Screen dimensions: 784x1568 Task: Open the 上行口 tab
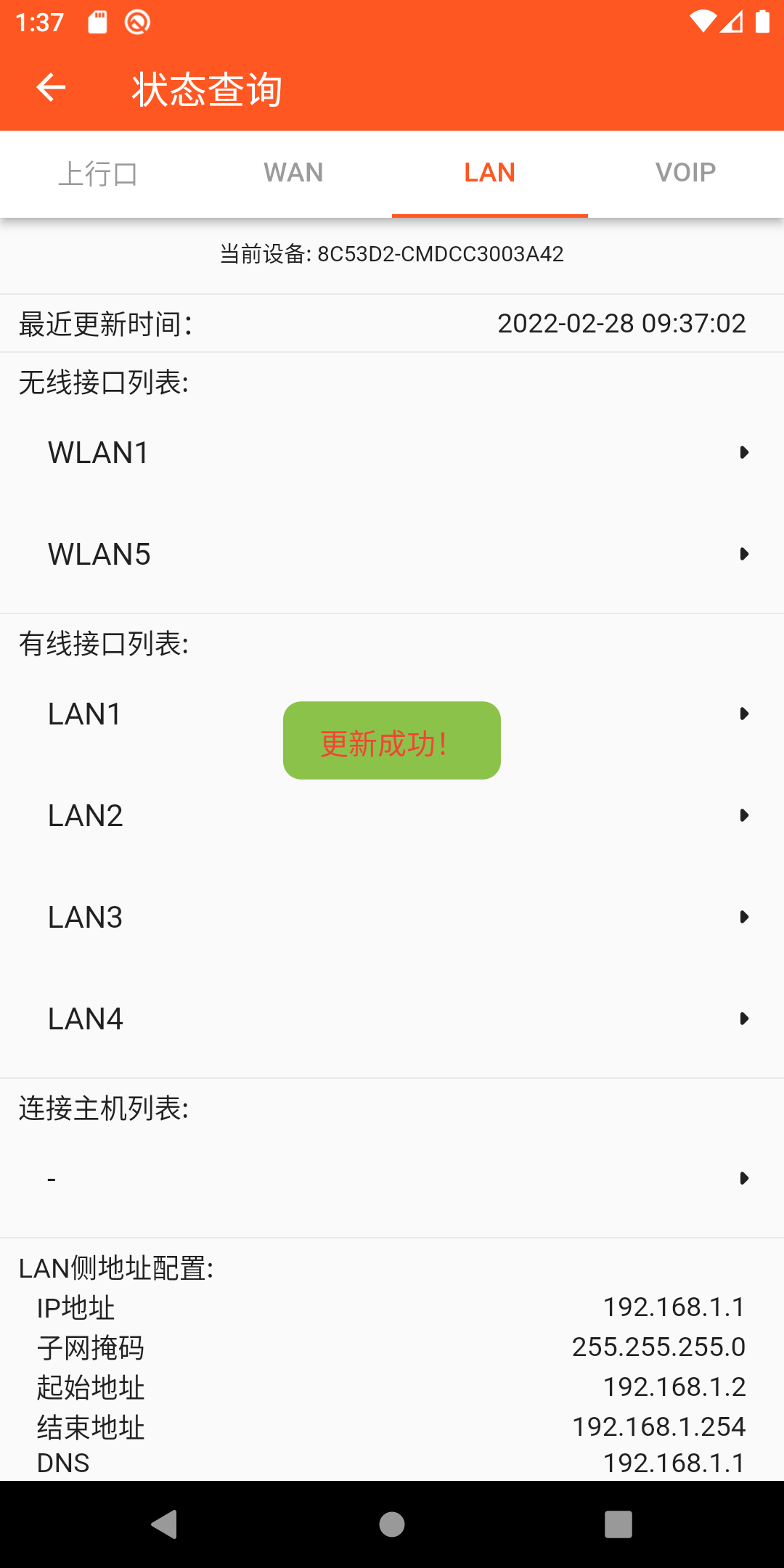click(x=98, y=172)
